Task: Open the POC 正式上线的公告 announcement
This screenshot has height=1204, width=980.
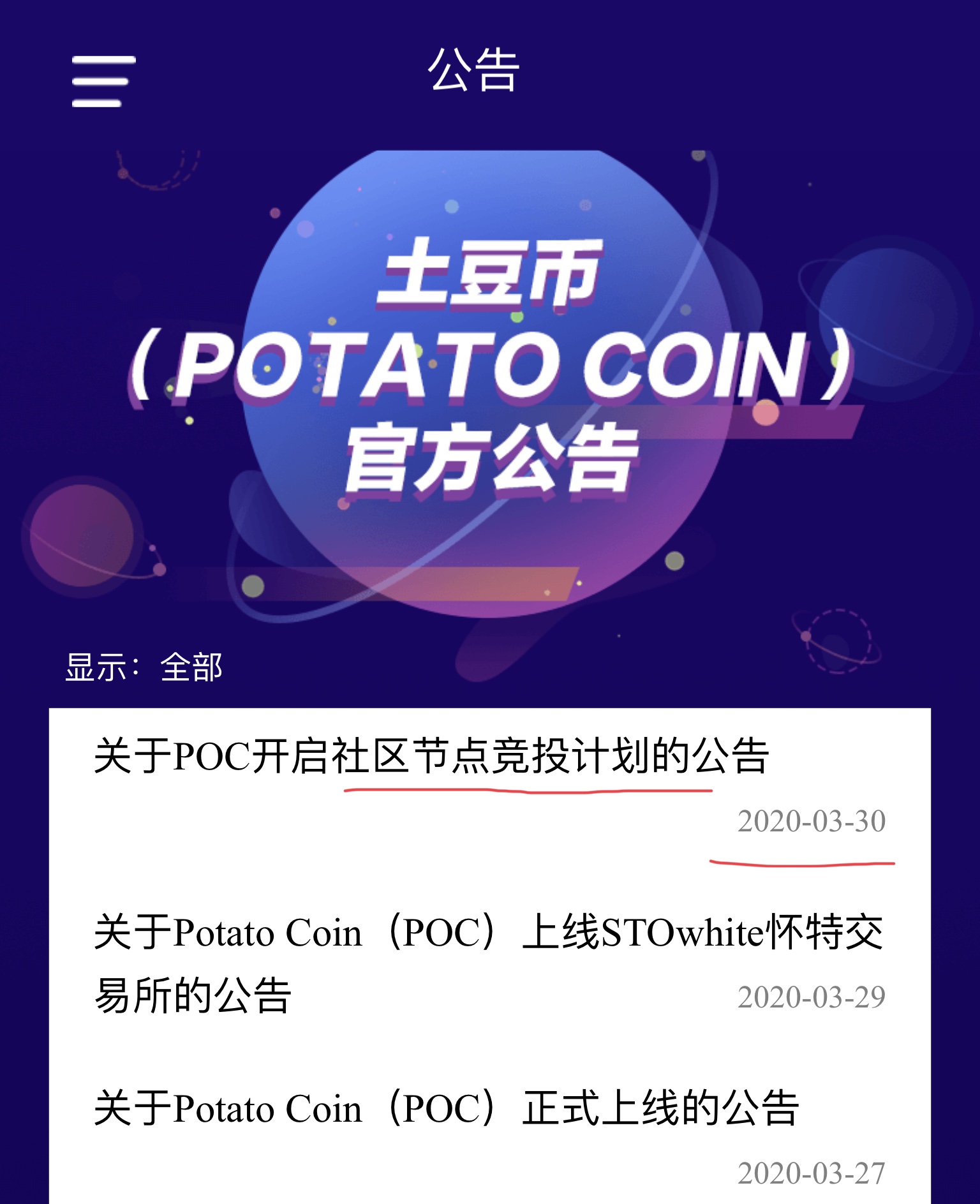Action: pos(446,1109)
